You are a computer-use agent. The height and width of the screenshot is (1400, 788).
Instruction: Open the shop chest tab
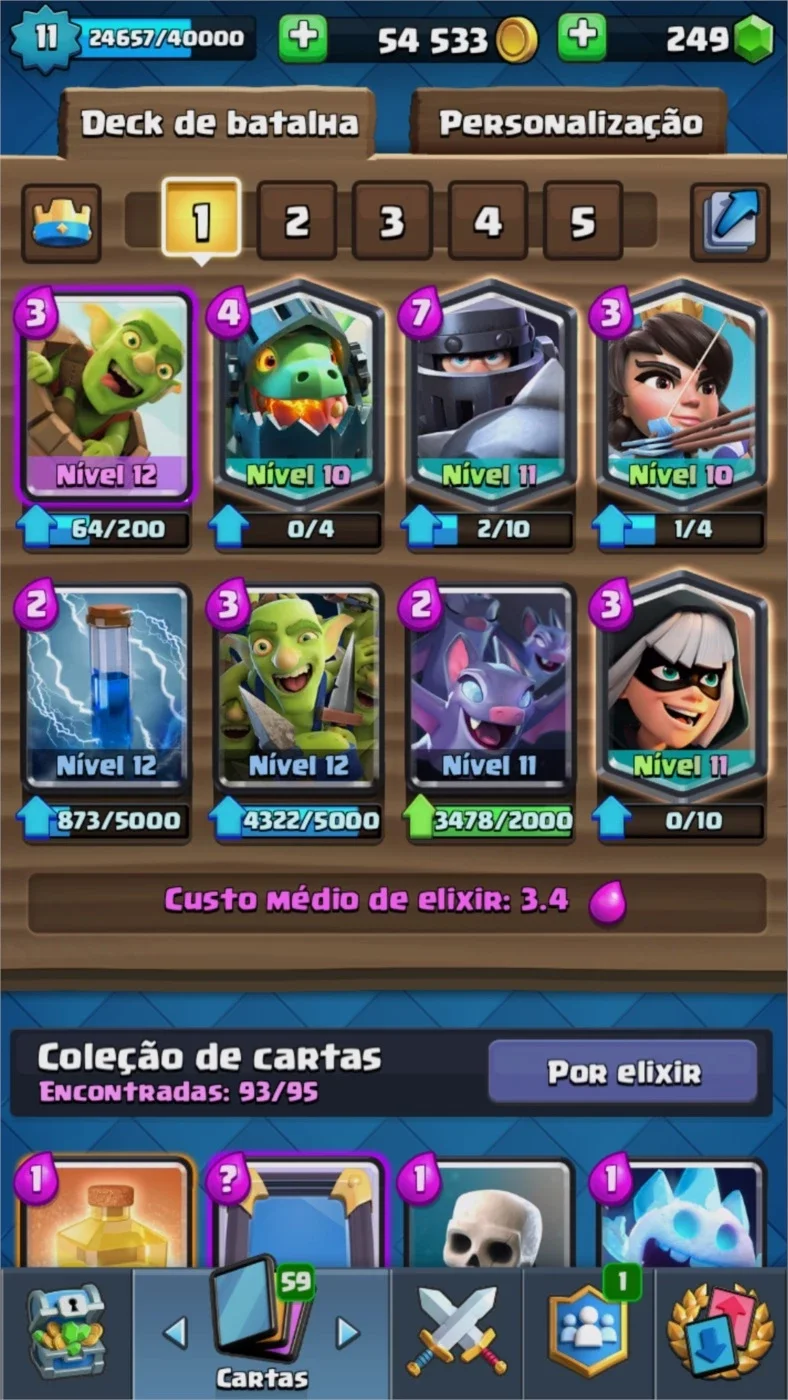point(66,1332)
